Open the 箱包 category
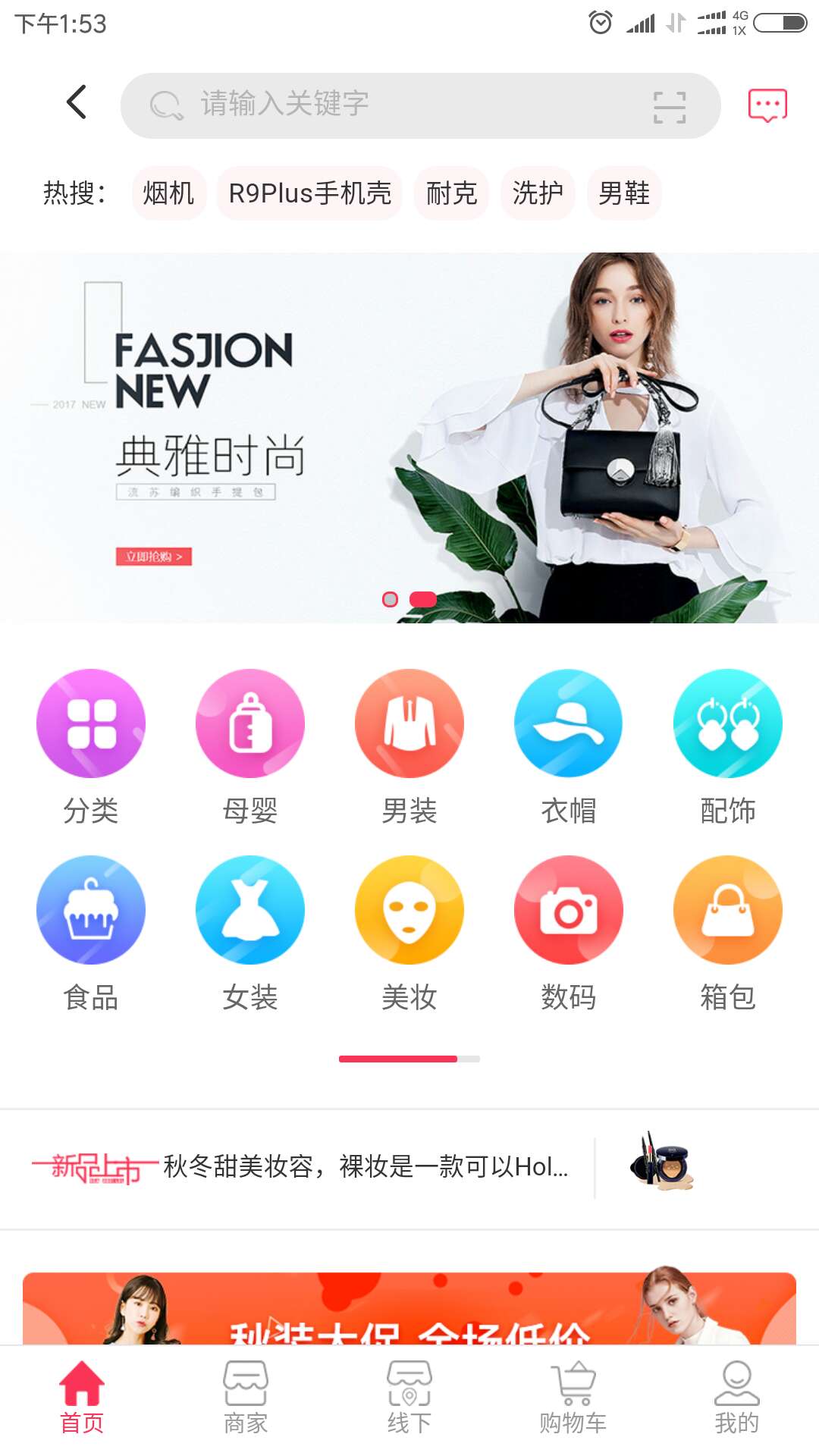The width and height of the screenshot is (819, 1456). (728, 934)
